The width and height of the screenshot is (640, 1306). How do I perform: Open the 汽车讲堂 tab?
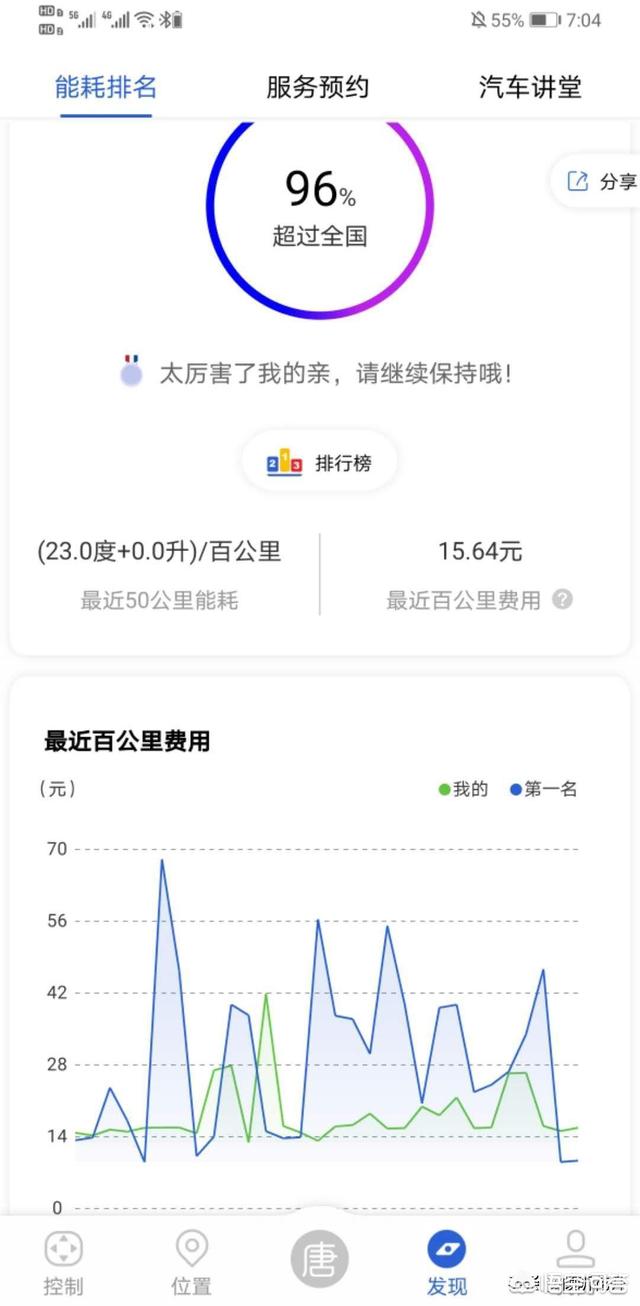pos(530,87)
